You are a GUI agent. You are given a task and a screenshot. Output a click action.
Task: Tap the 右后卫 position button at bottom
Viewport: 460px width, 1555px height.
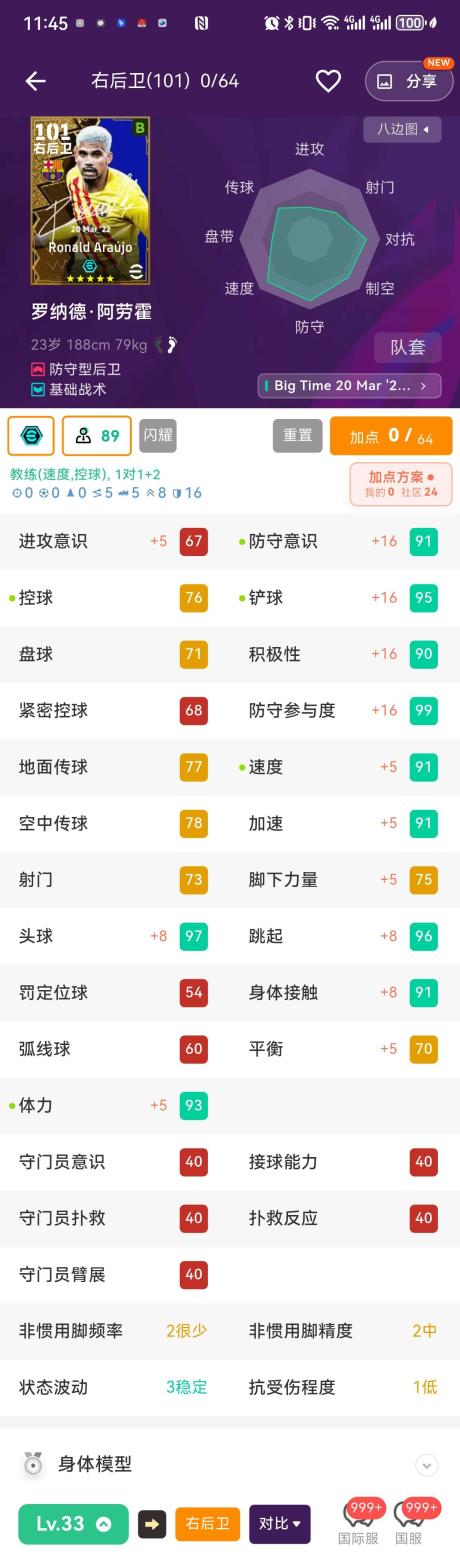208,1524
